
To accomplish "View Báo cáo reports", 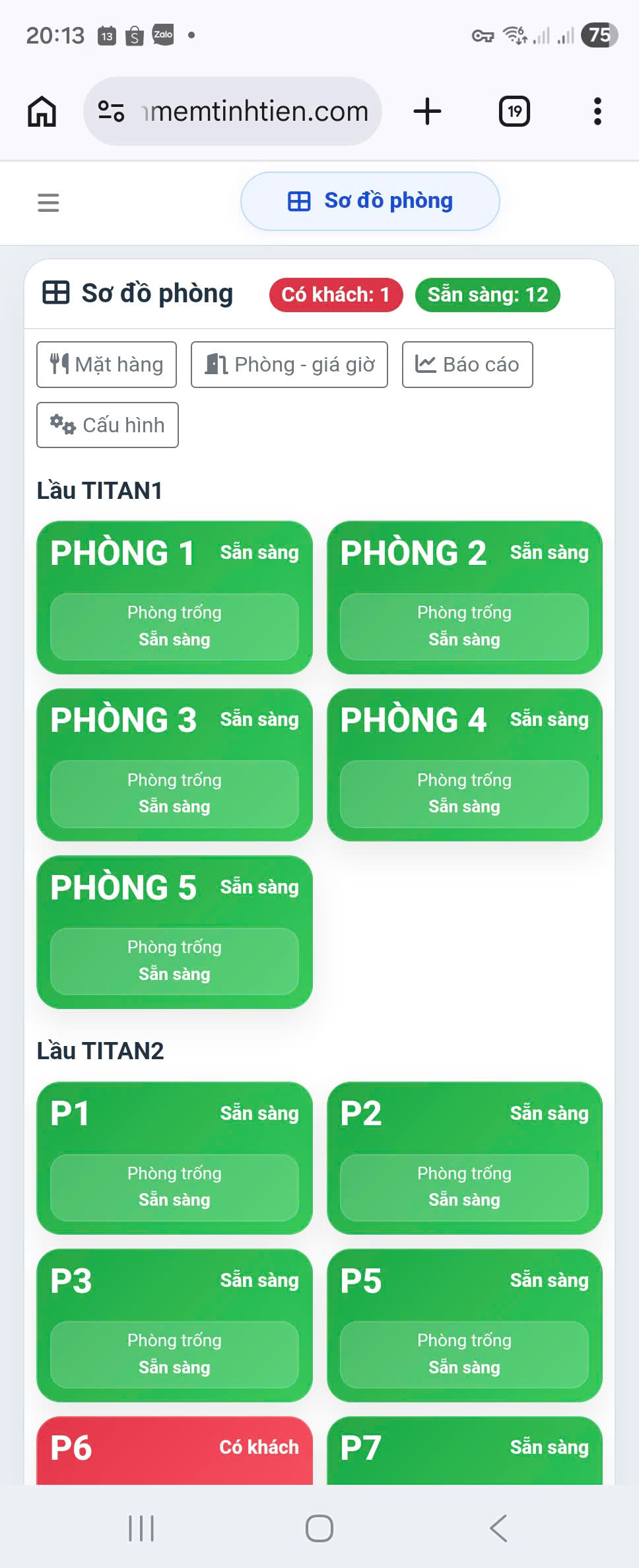I will [467, 364].
